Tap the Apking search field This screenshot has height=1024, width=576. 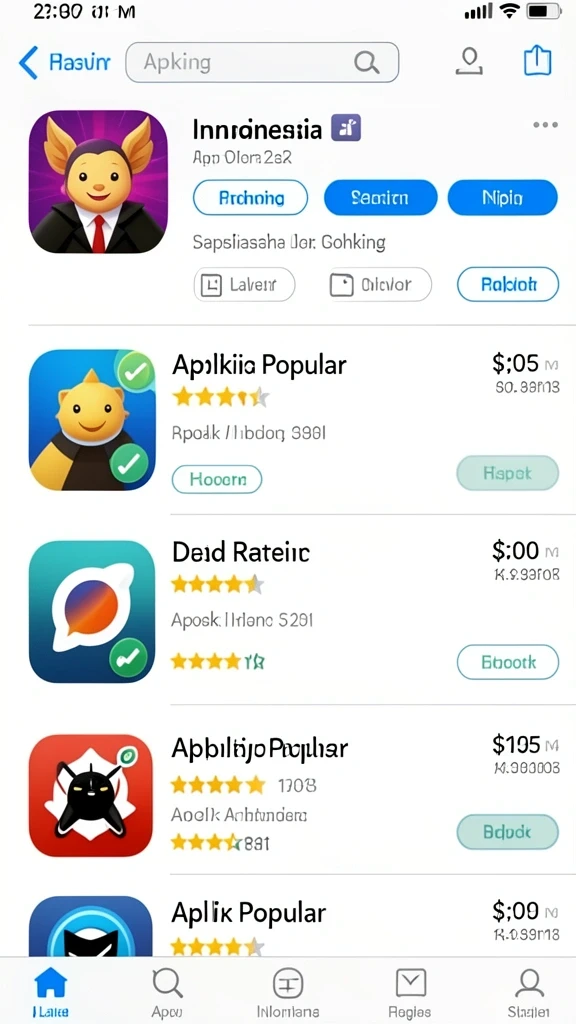click(x=262, y=63)
